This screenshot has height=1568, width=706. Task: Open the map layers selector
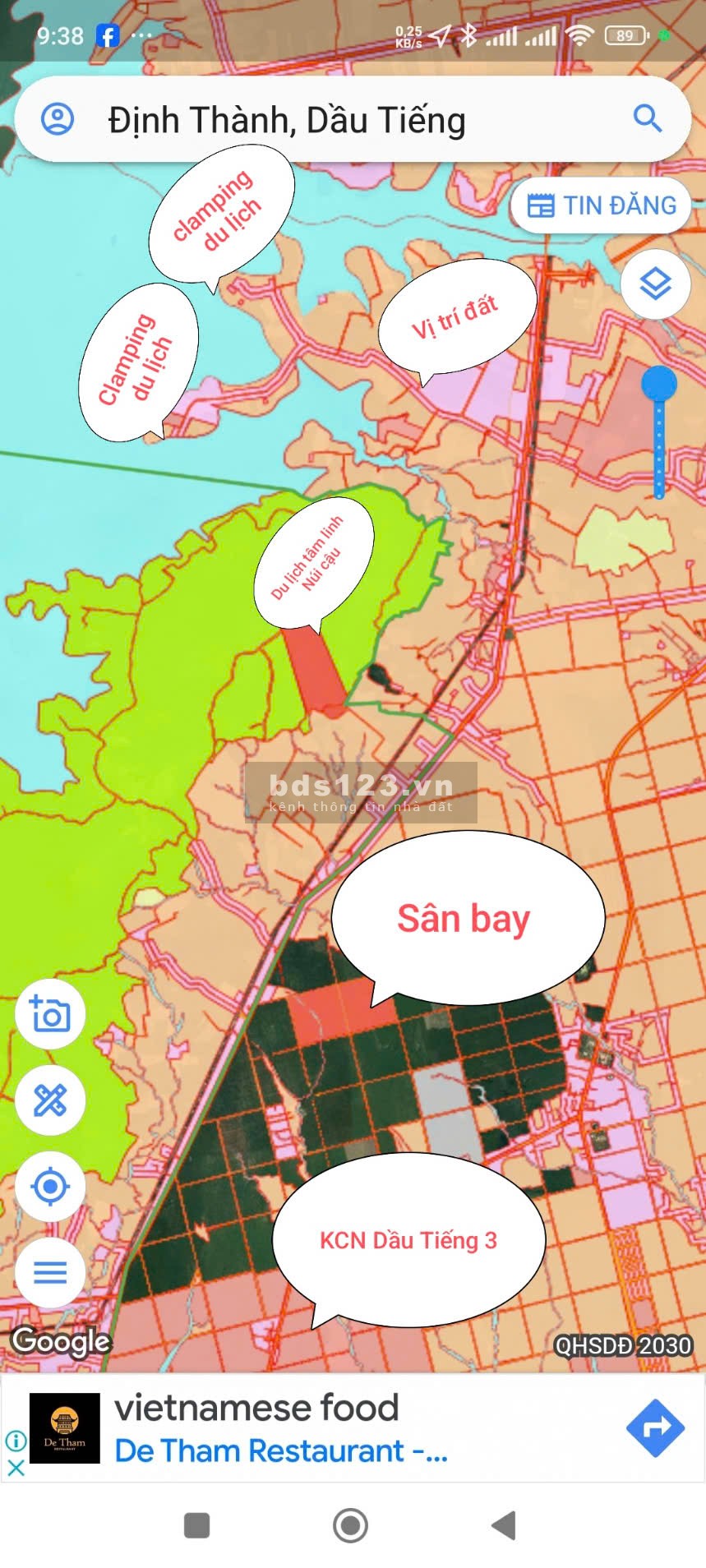click(655, 284)
